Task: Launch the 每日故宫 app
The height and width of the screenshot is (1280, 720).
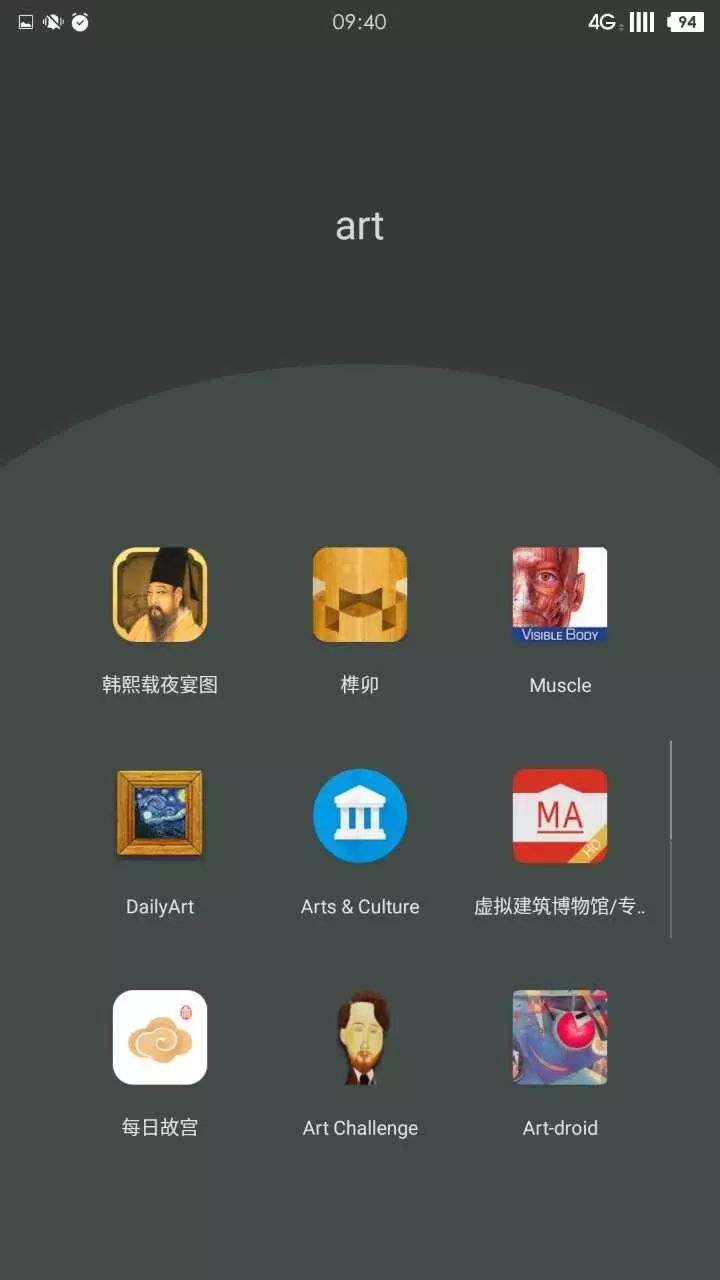Action: click(160, 1037)
